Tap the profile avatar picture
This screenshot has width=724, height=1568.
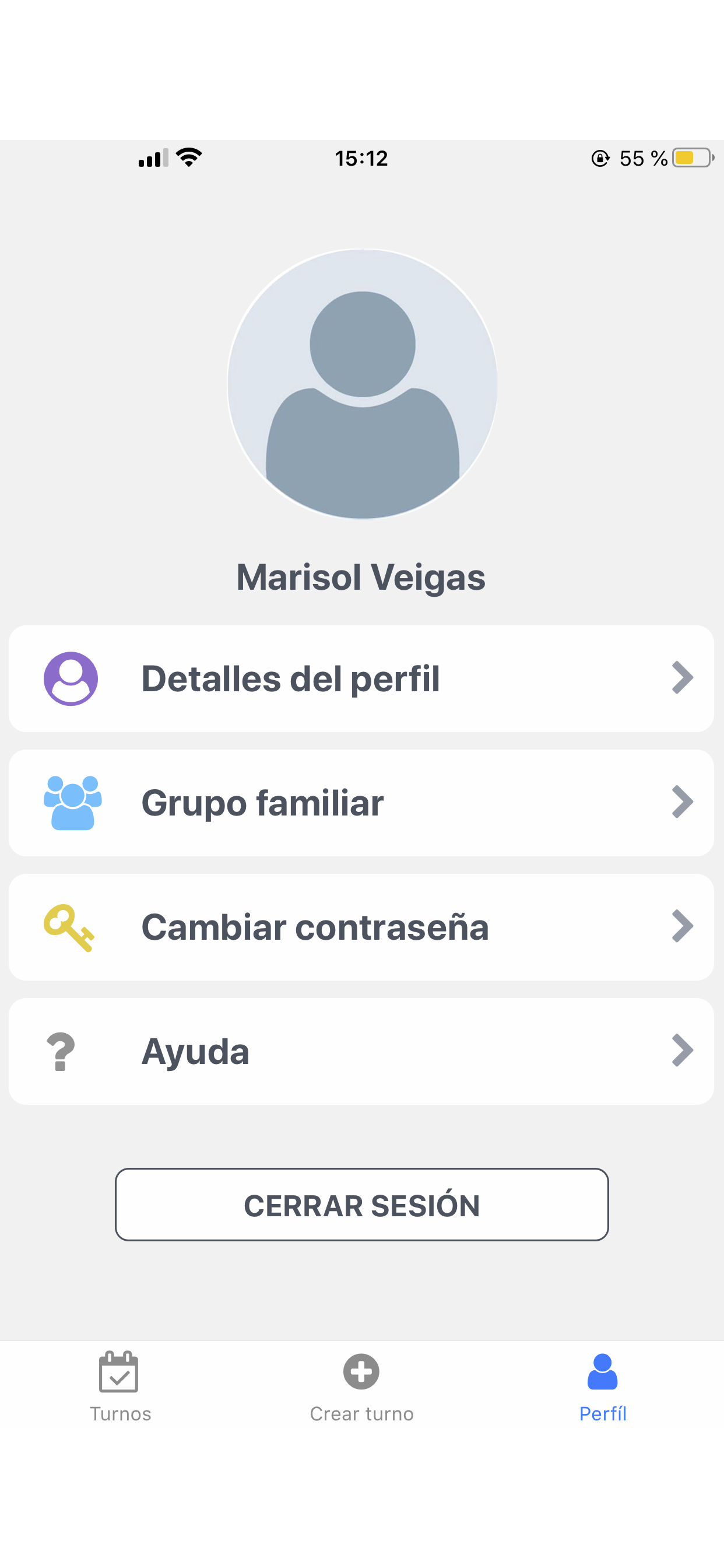(x=363, y=384)
